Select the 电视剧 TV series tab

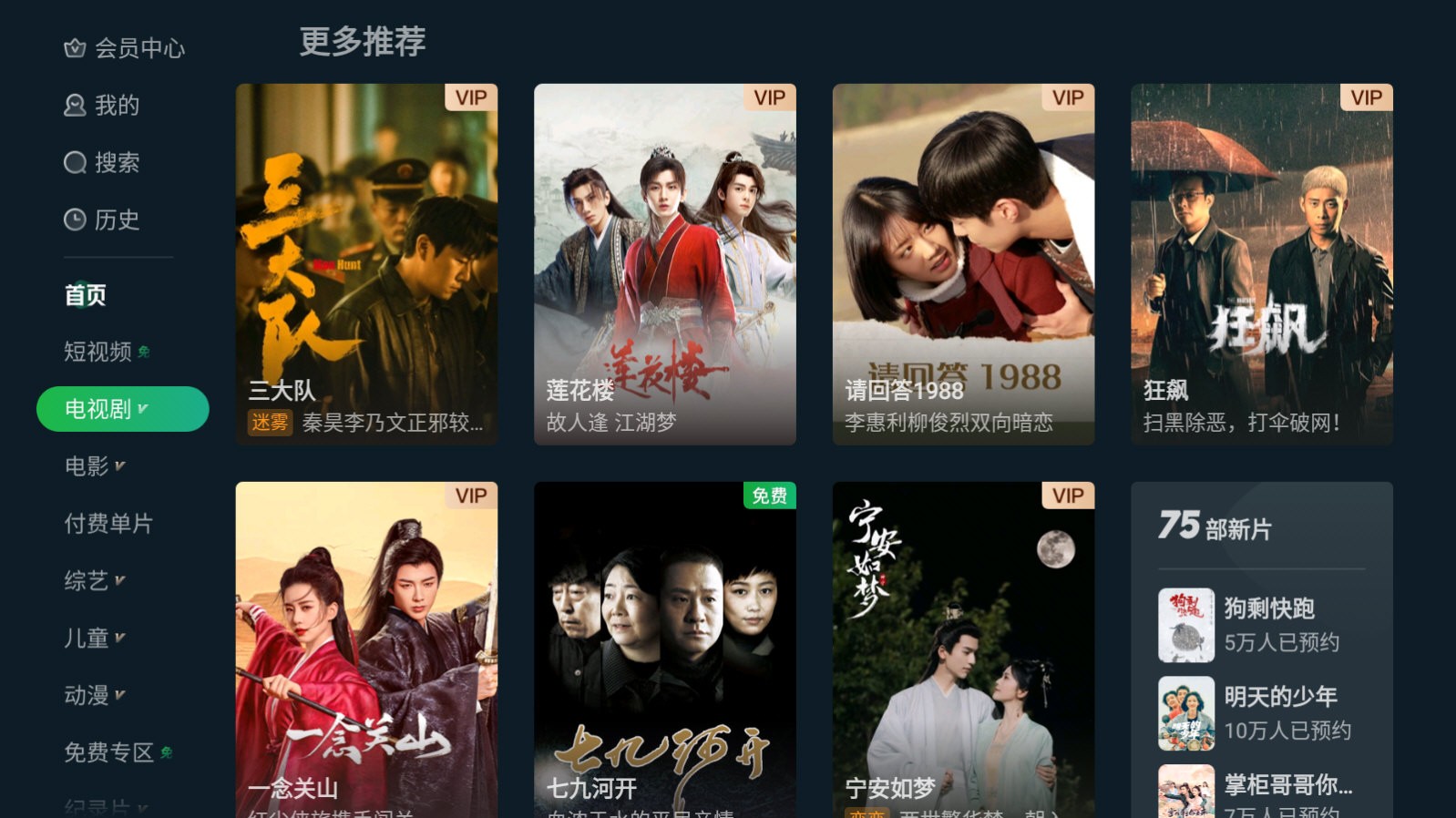[x=122, y=409]
